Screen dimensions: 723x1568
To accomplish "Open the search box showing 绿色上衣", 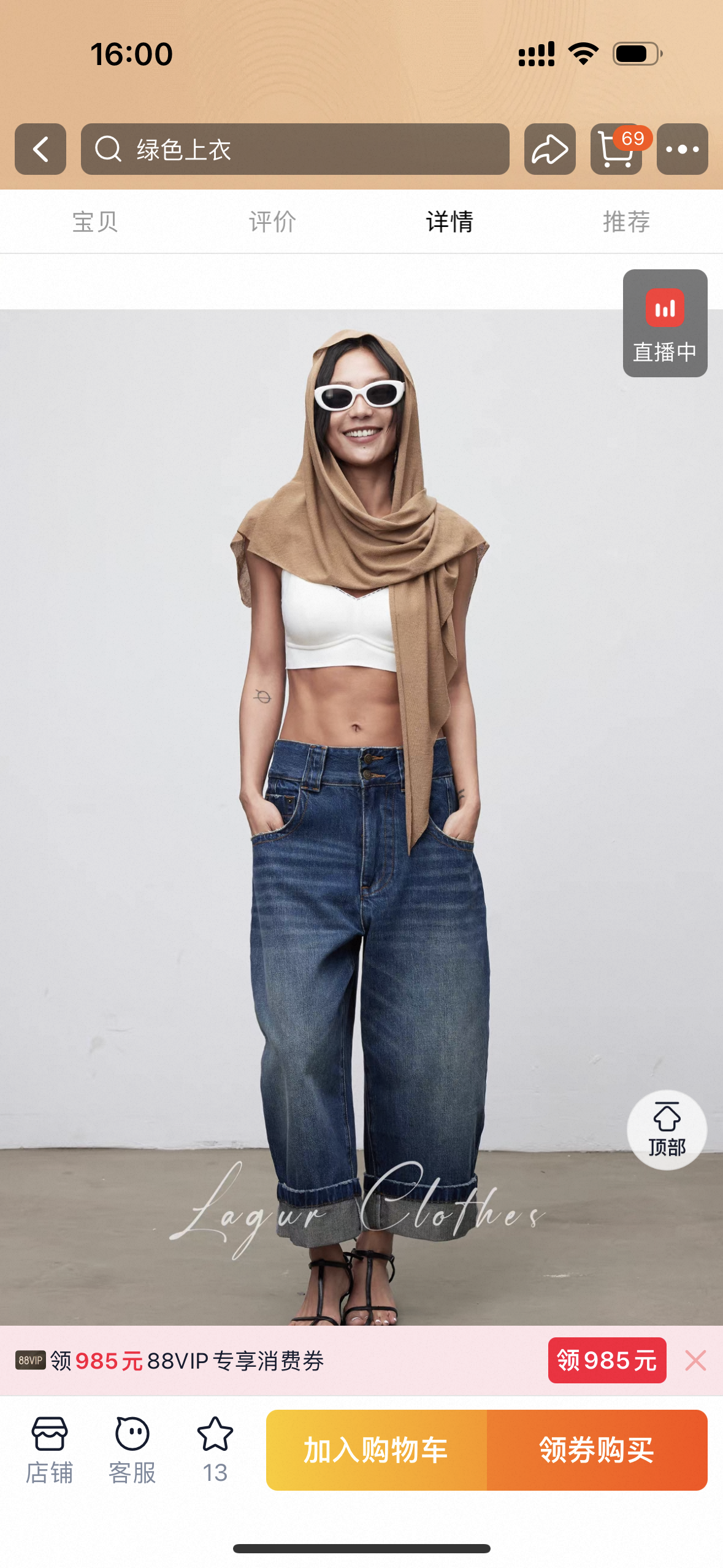I will [295, 149].
